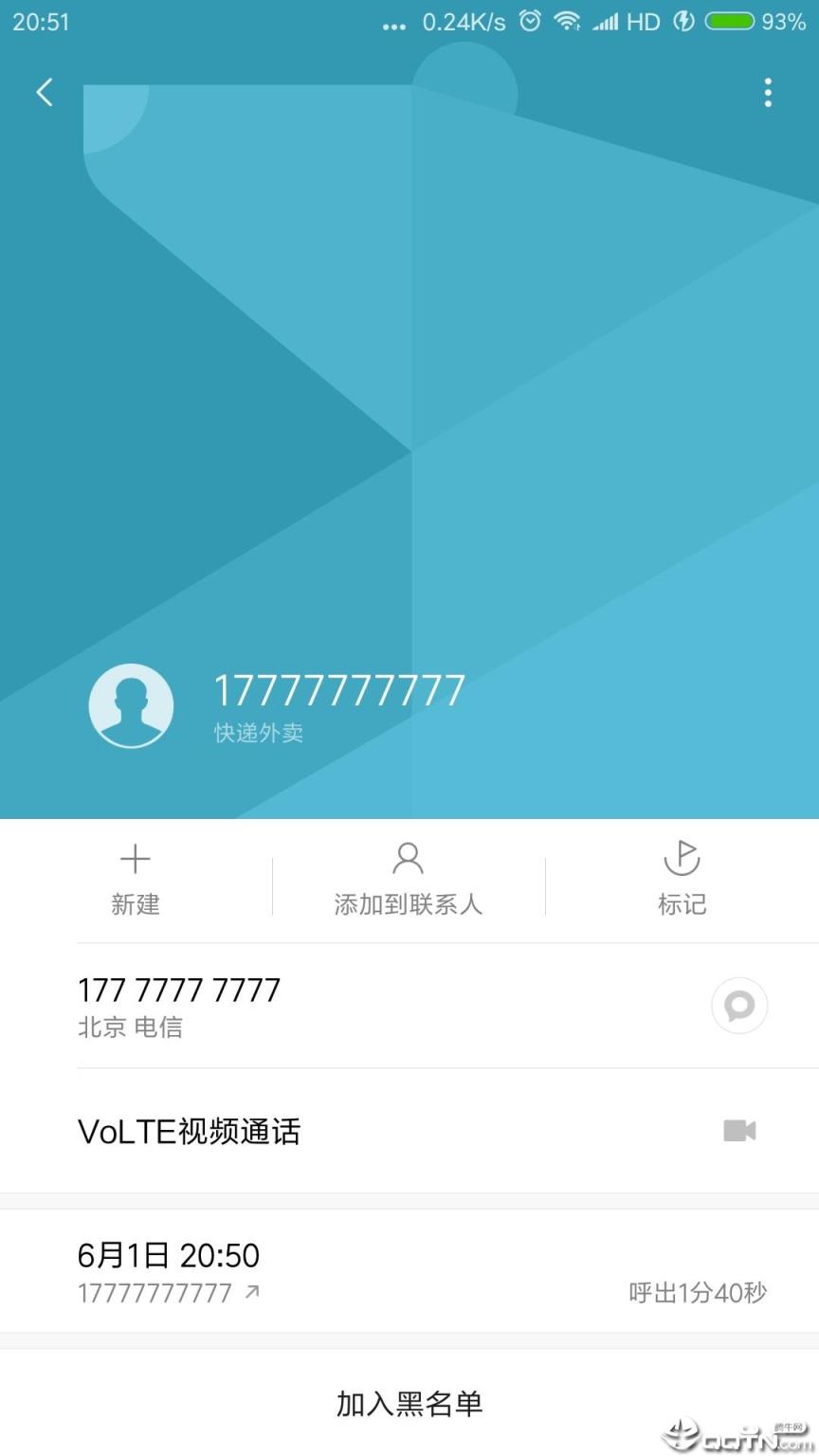Tap the 17777777777 number under call record
This screenshot has height=1456, width=819.
[x=155, y=1292]
